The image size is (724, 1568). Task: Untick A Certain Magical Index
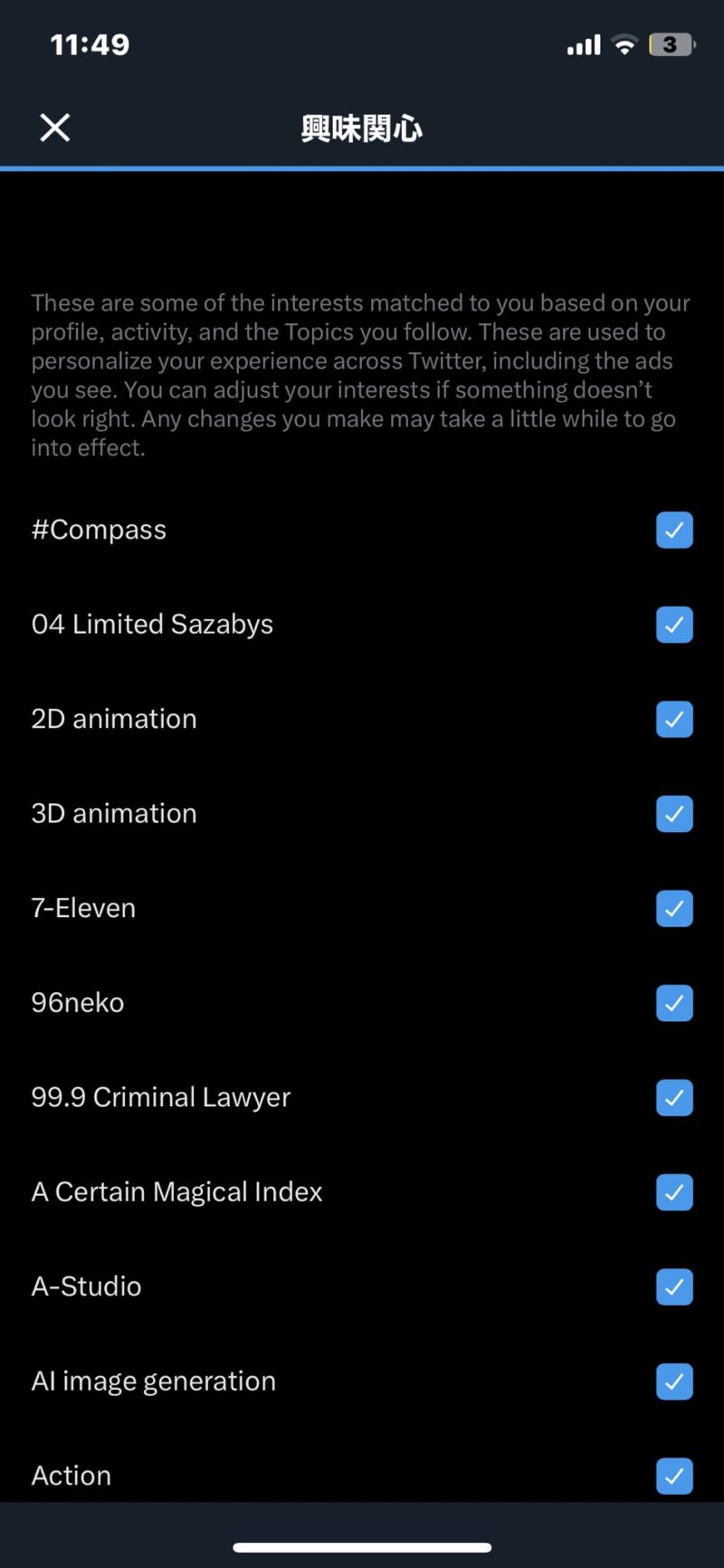(674, 1192)
